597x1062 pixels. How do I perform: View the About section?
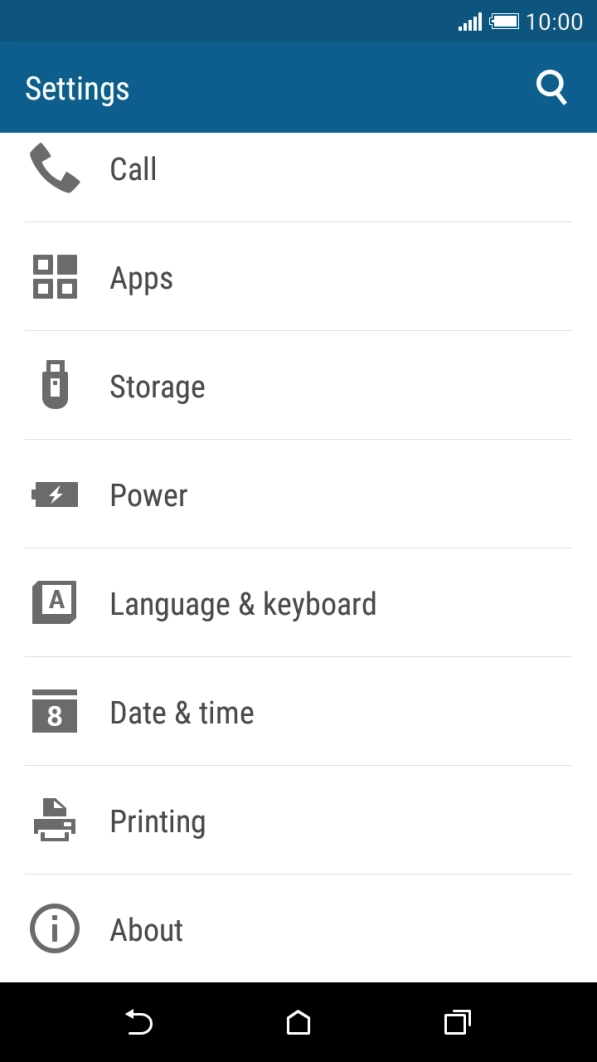click(298, 929)
